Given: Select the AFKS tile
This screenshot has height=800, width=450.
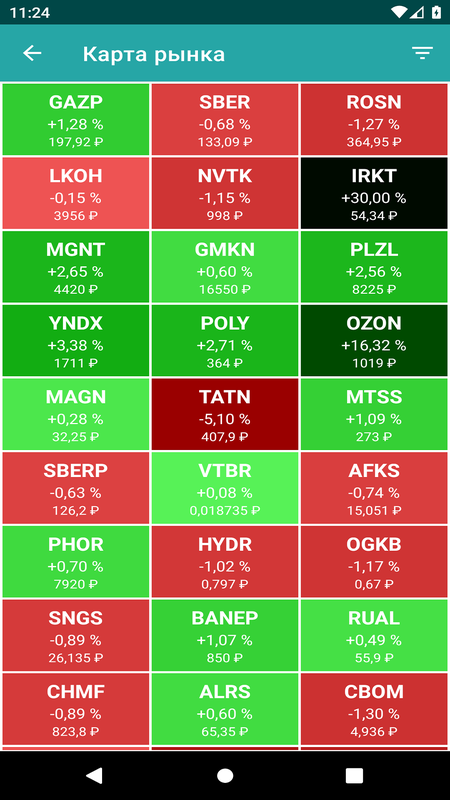Looking at the screenshot, I should click(x=374, y=488).
